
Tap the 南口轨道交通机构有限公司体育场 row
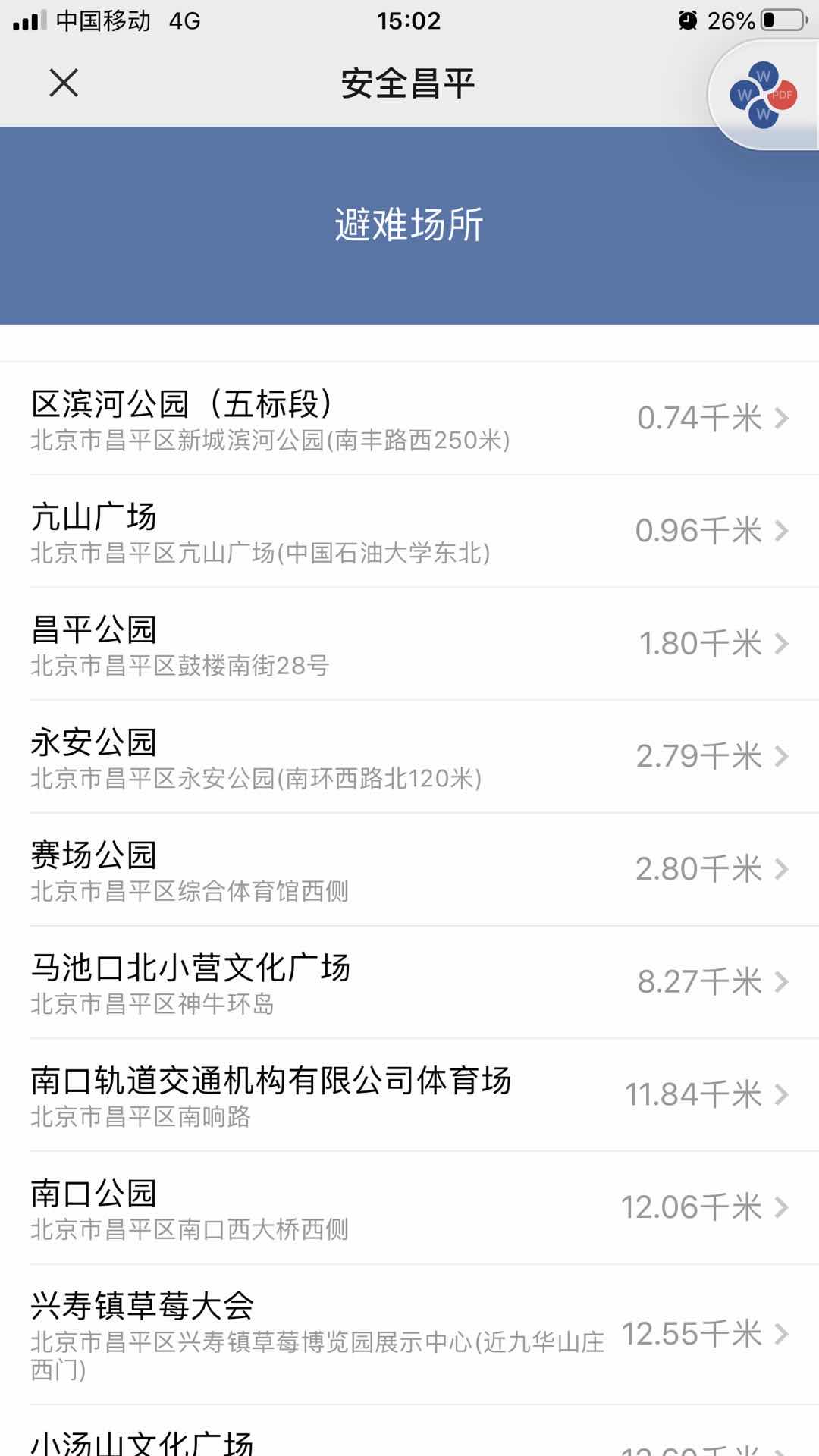(x=409, y=1095)
